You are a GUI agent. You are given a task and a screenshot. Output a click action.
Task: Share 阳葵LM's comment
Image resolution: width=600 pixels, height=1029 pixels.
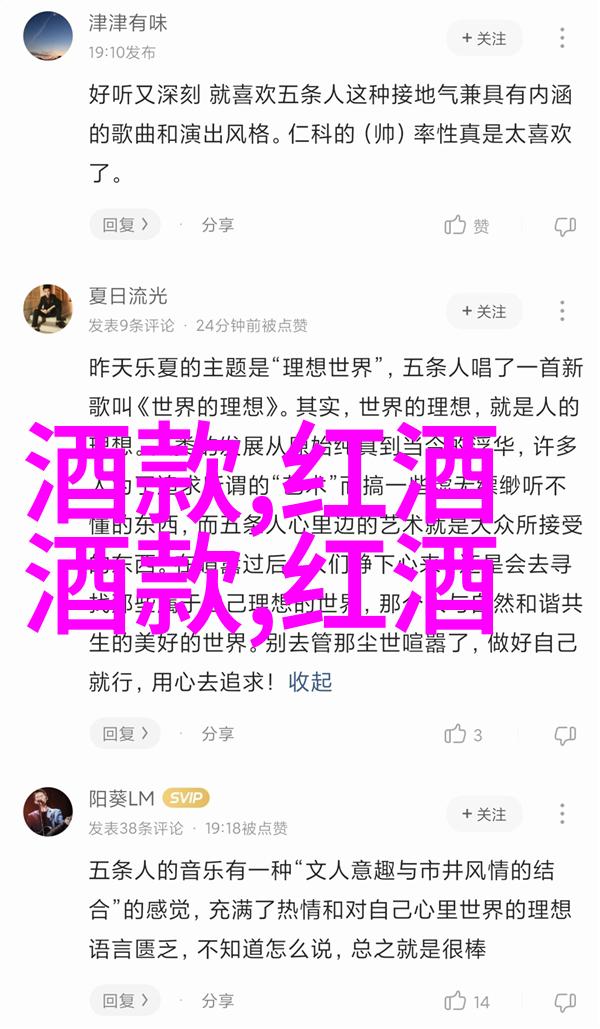coord(217,1001)
